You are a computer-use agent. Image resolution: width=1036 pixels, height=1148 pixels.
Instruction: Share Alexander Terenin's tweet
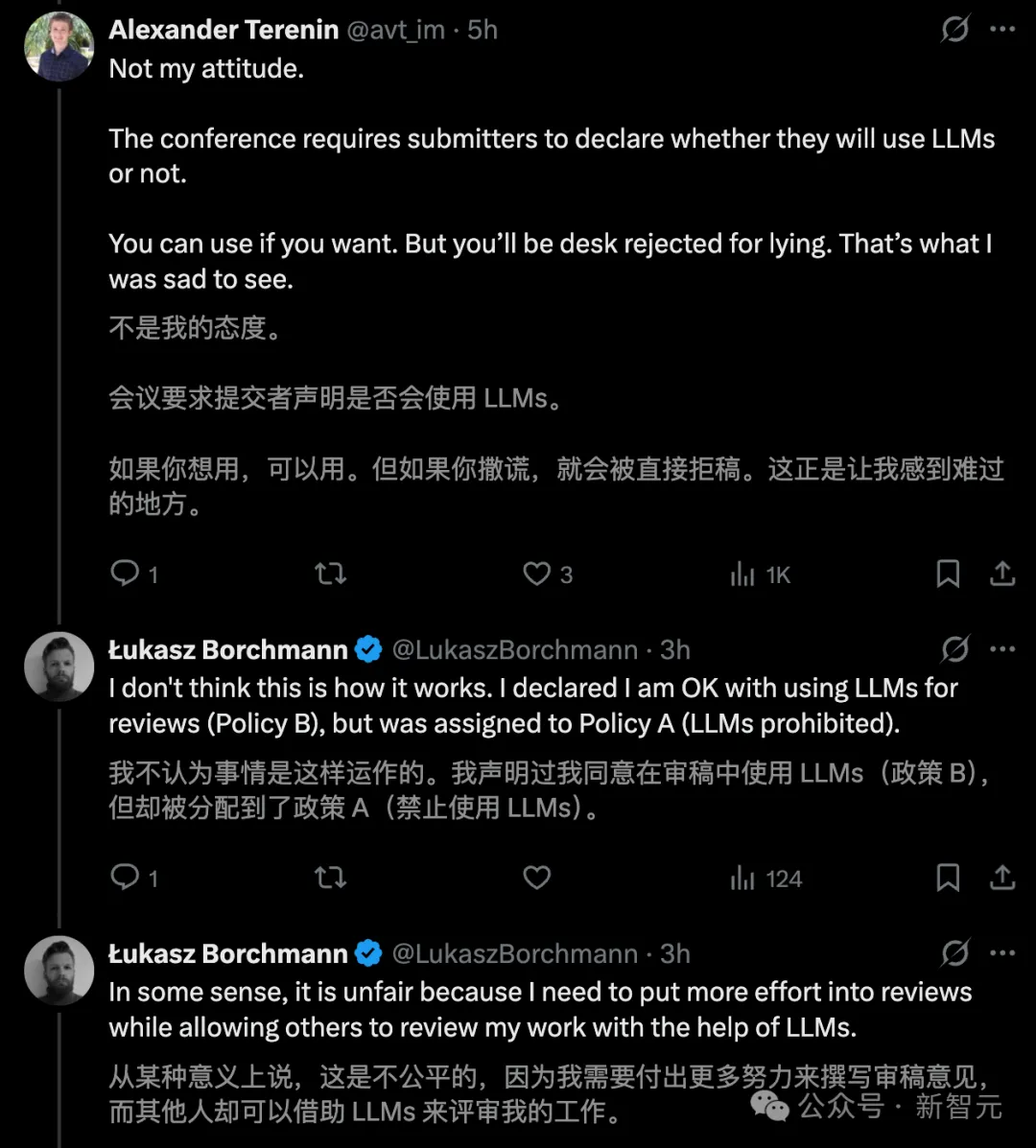1002,574
